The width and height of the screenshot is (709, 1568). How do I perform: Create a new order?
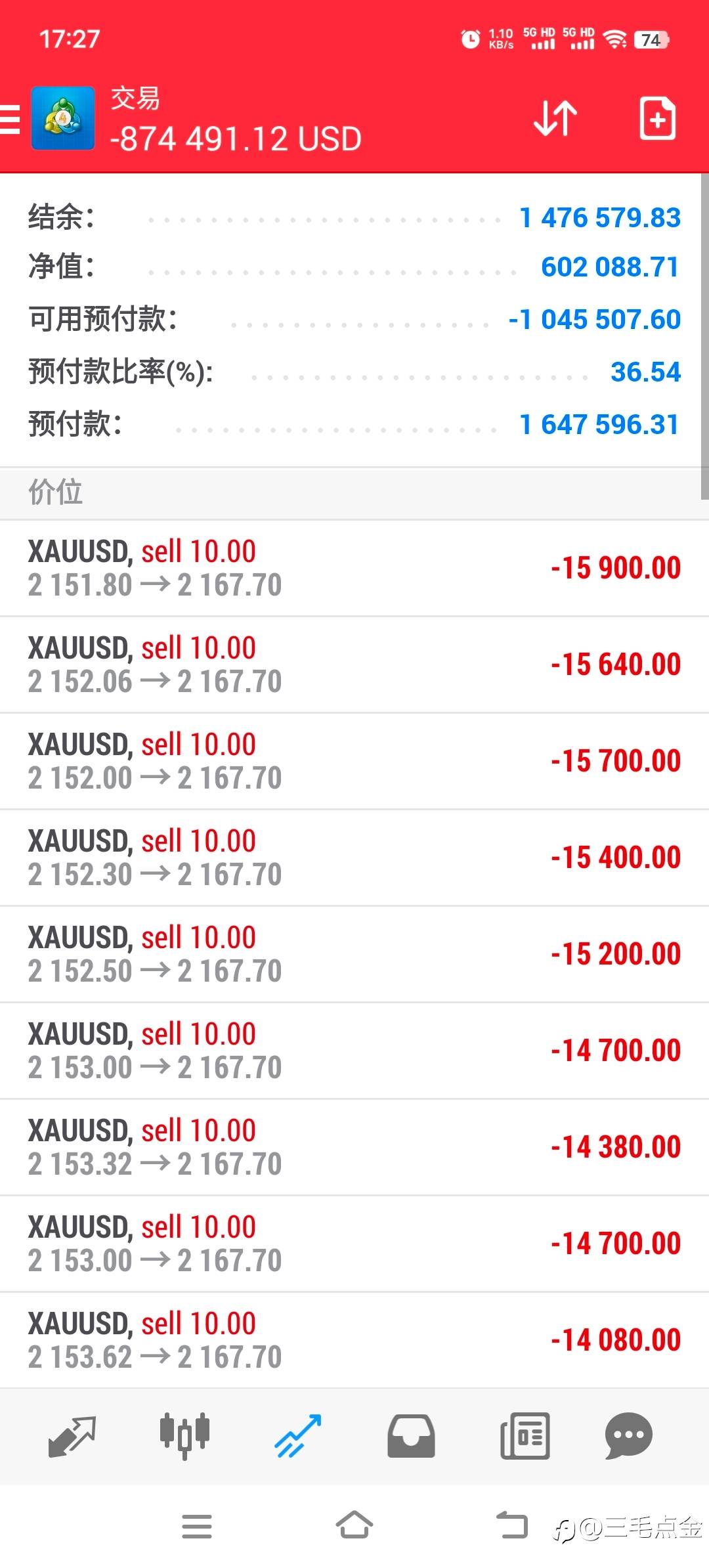point(657,119)
